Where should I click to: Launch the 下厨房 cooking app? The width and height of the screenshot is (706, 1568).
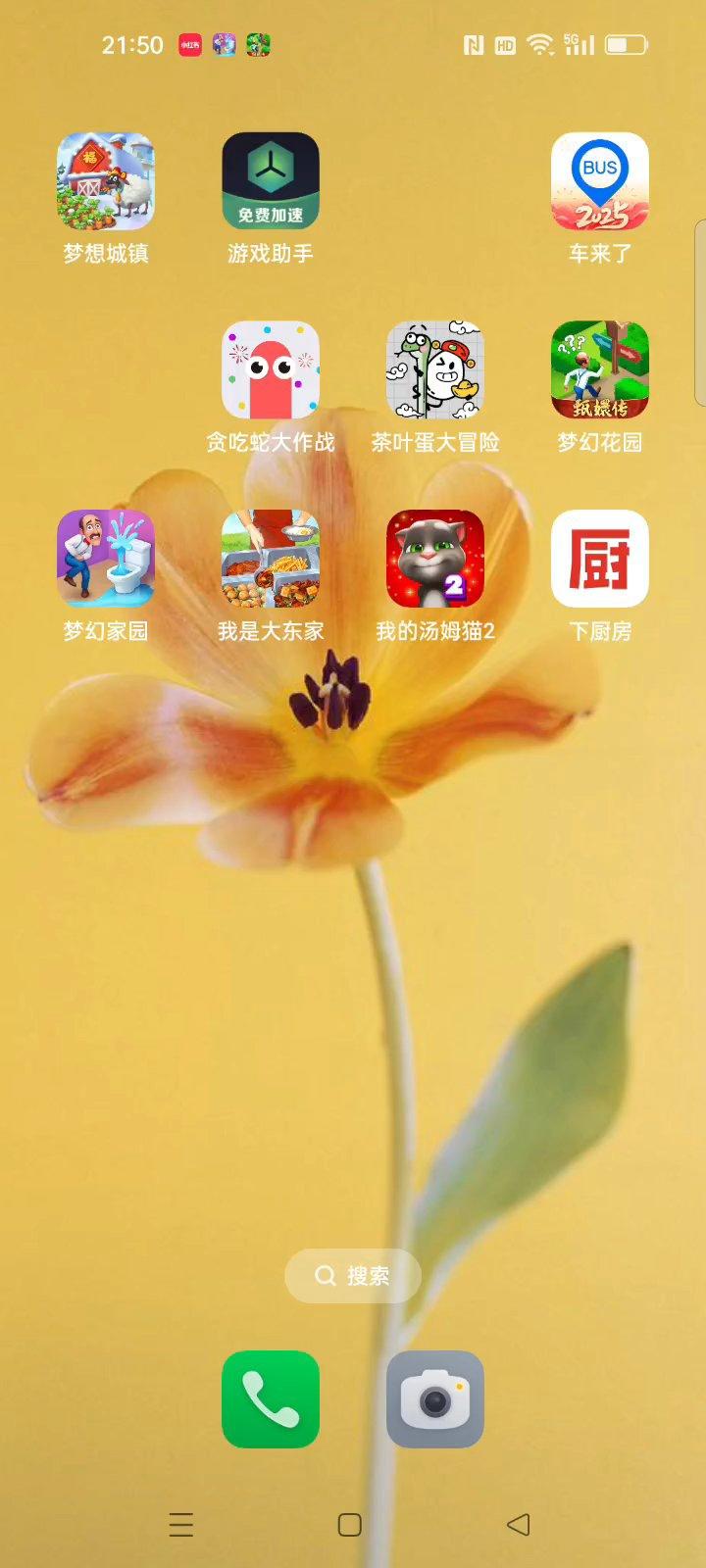coord(599,559)
